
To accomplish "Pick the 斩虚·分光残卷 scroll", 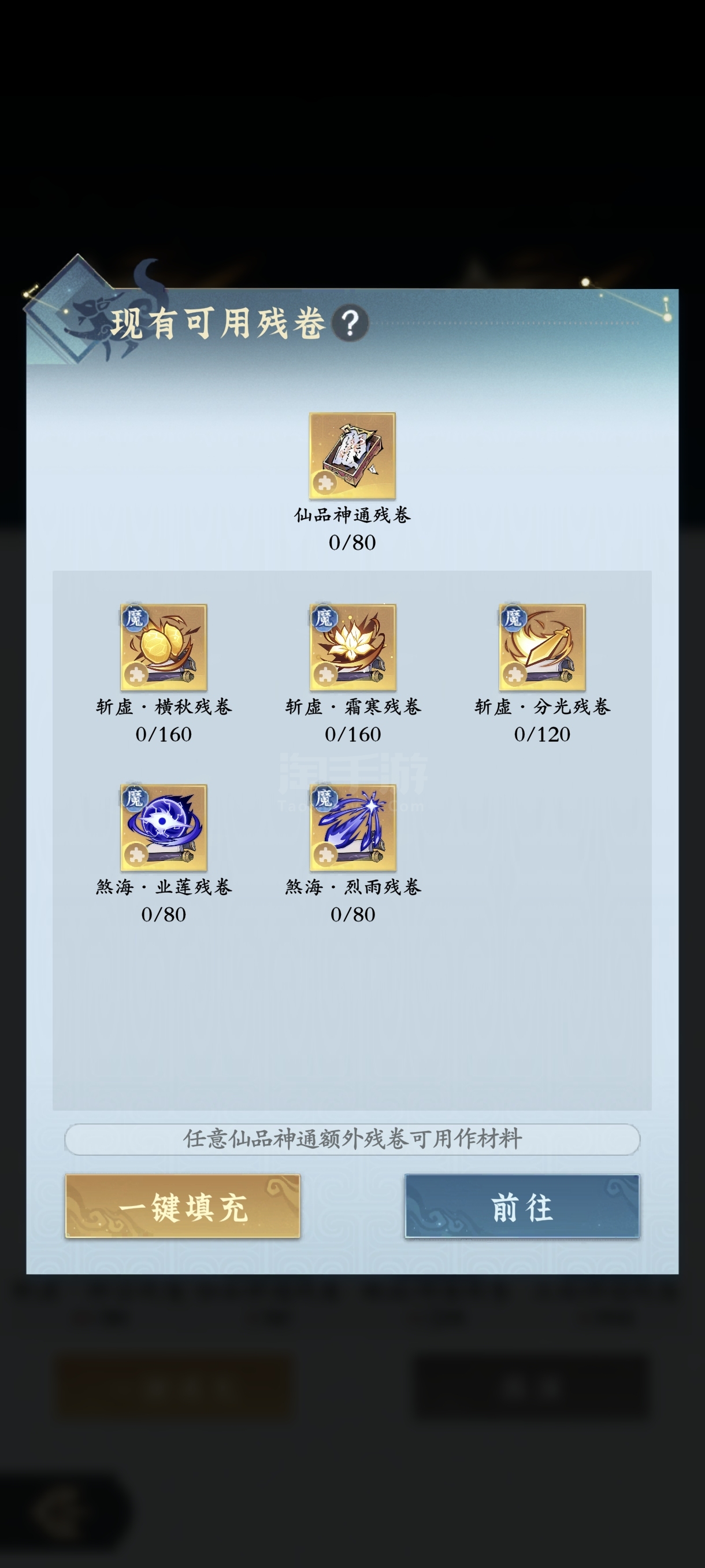I will (542, 647).
